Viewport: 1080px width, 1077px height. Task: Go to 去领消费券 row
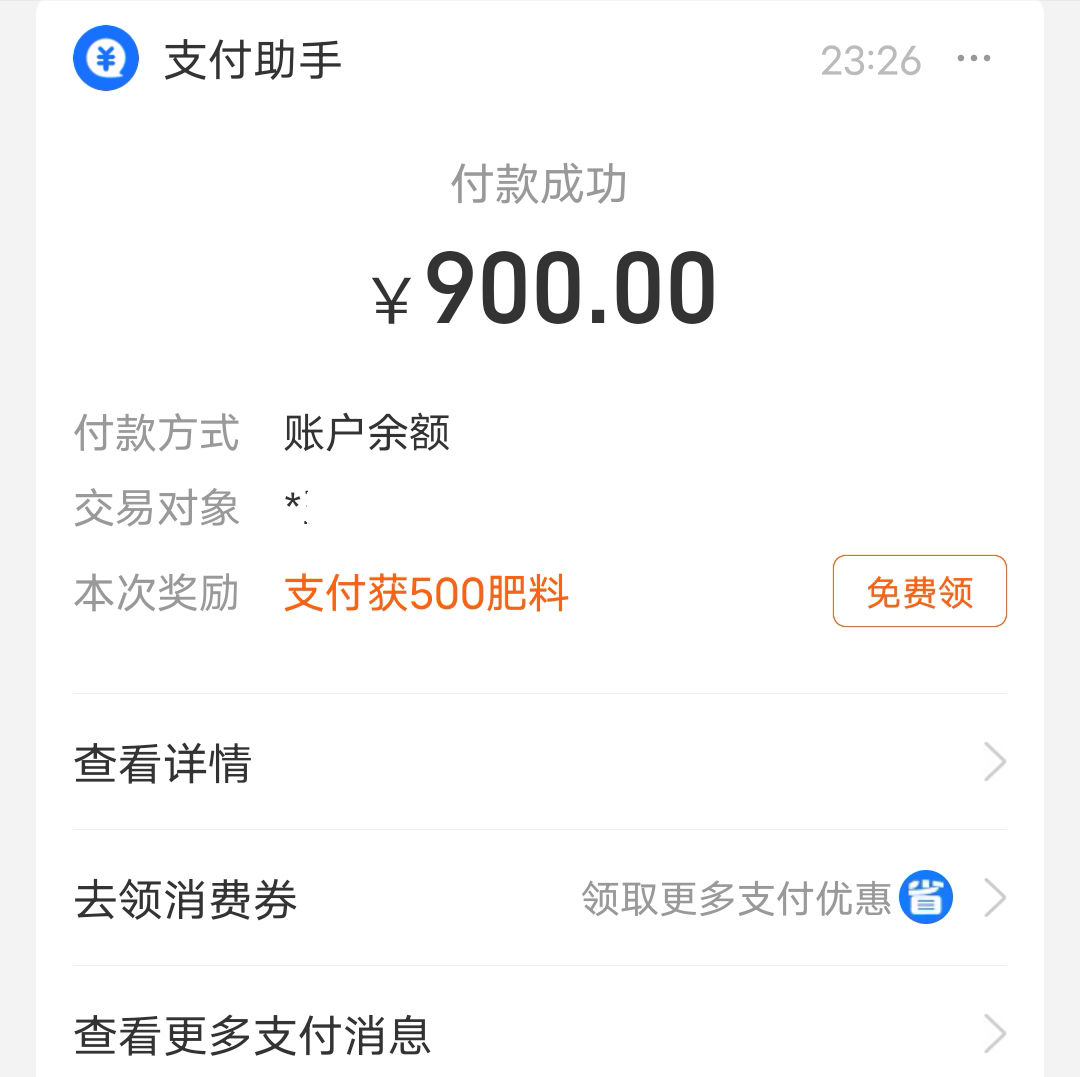[x=540, y=899]
